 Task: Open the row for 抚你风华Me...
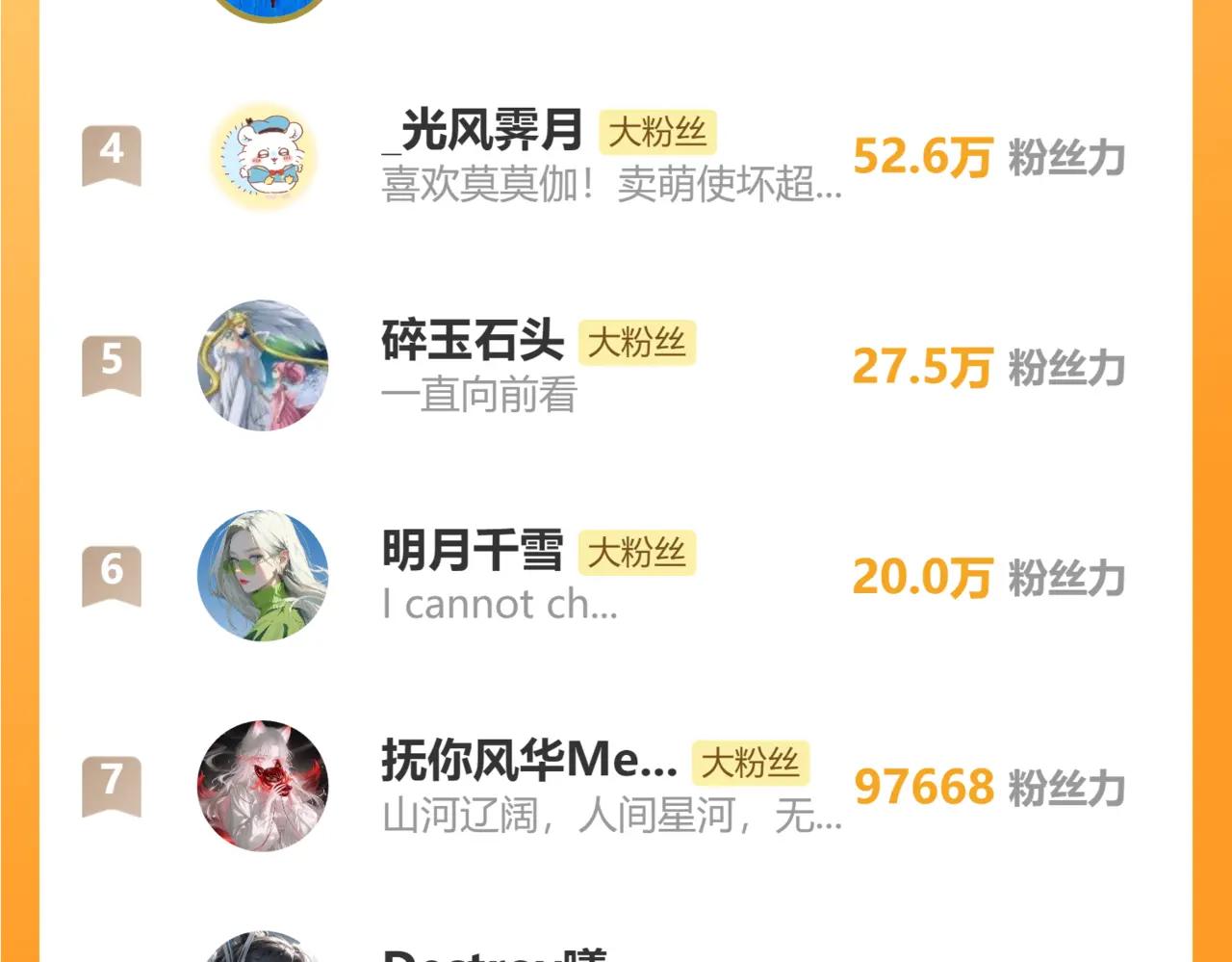(527, 762)
